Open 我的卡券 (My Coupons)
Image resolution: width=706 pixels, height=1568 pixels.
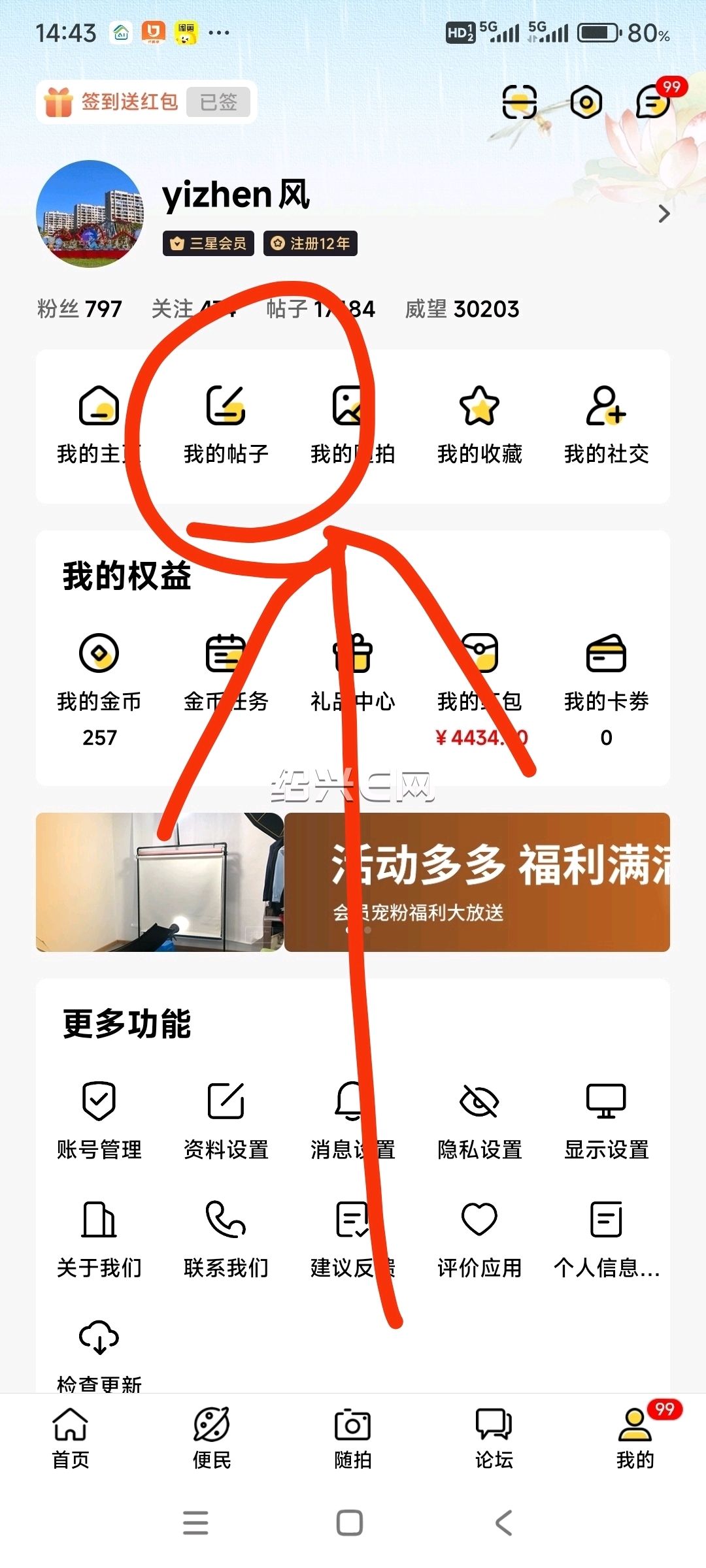(x=606, y=689)
